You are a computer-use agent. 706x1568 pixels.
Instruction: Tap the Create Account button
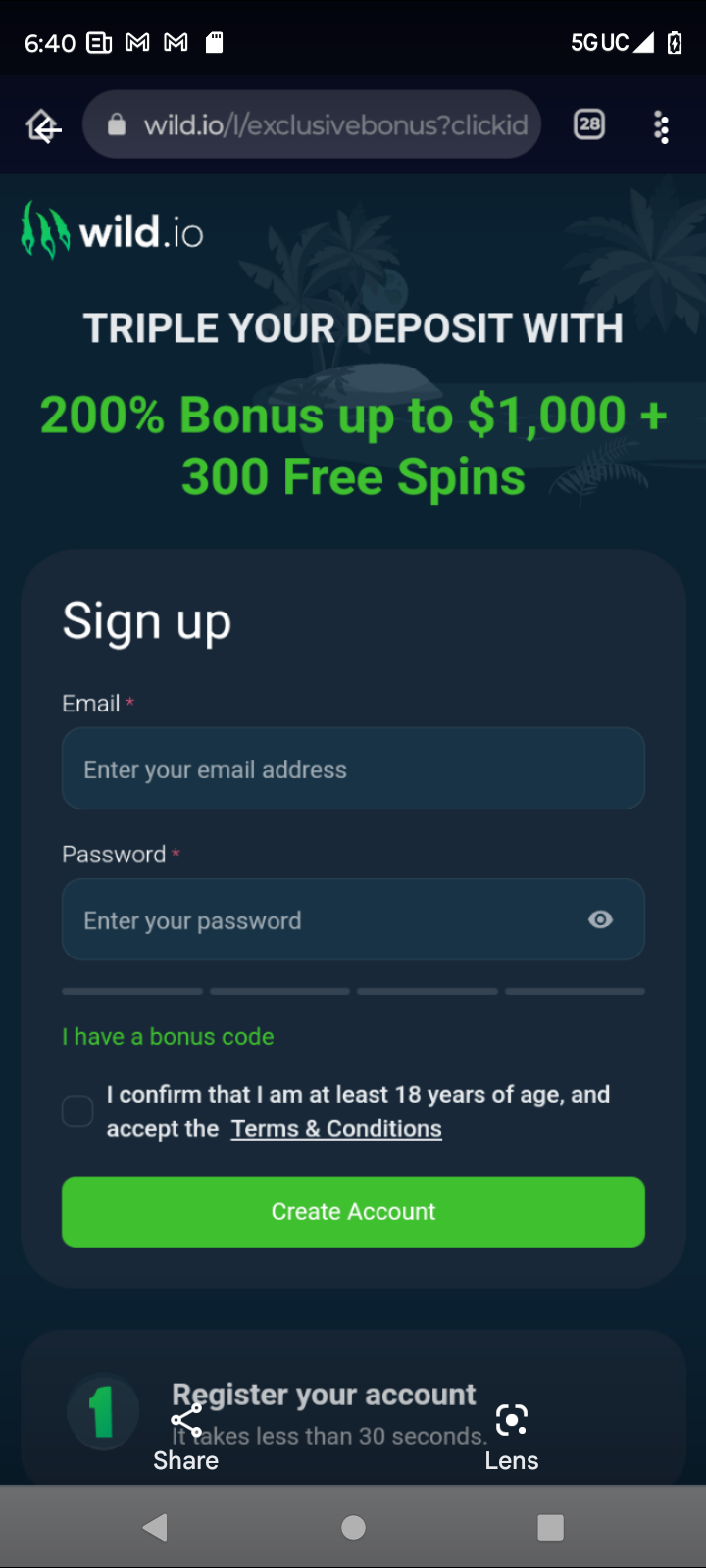353,1212
